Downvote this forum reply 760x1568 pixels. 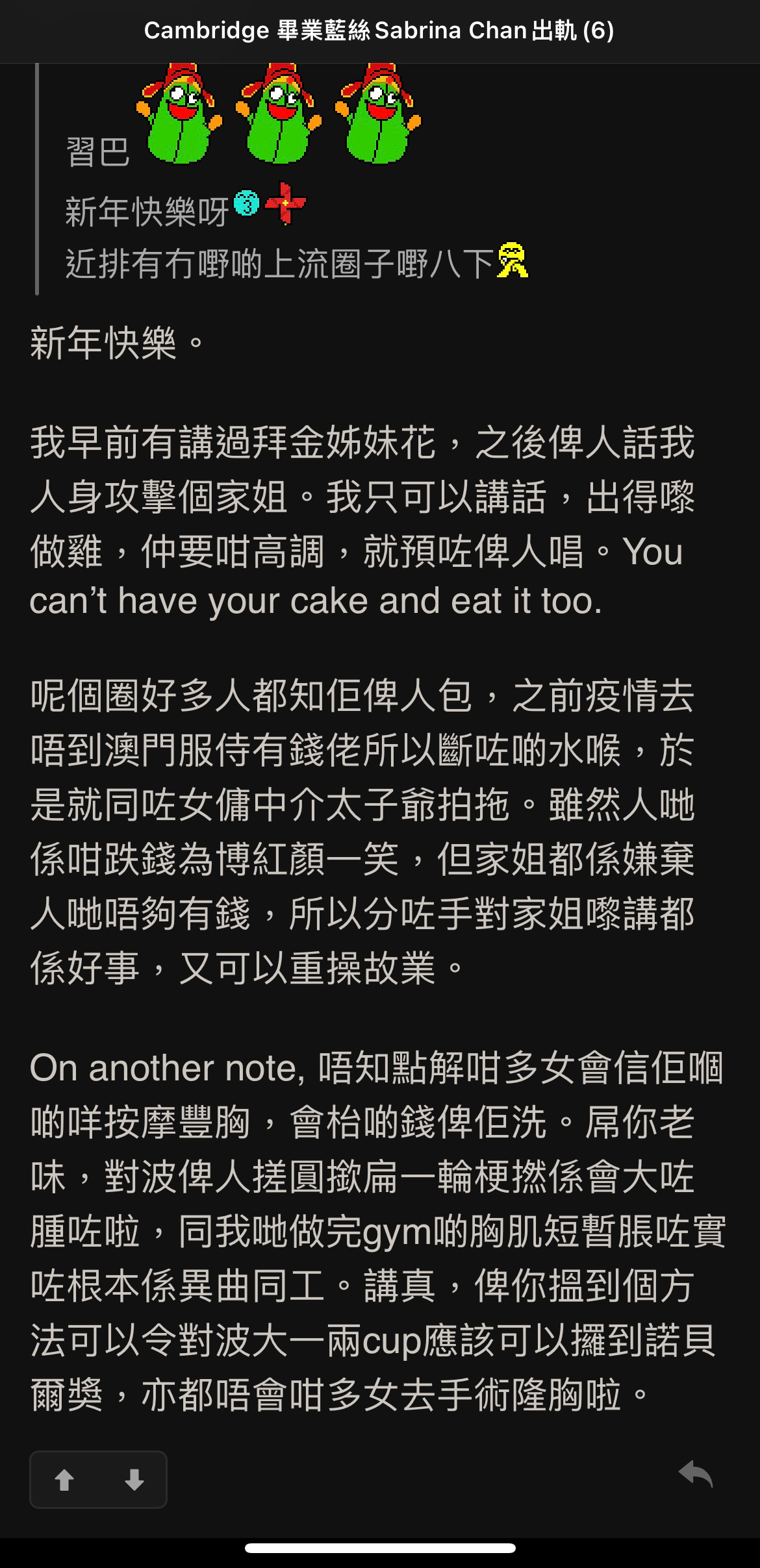134,1481
